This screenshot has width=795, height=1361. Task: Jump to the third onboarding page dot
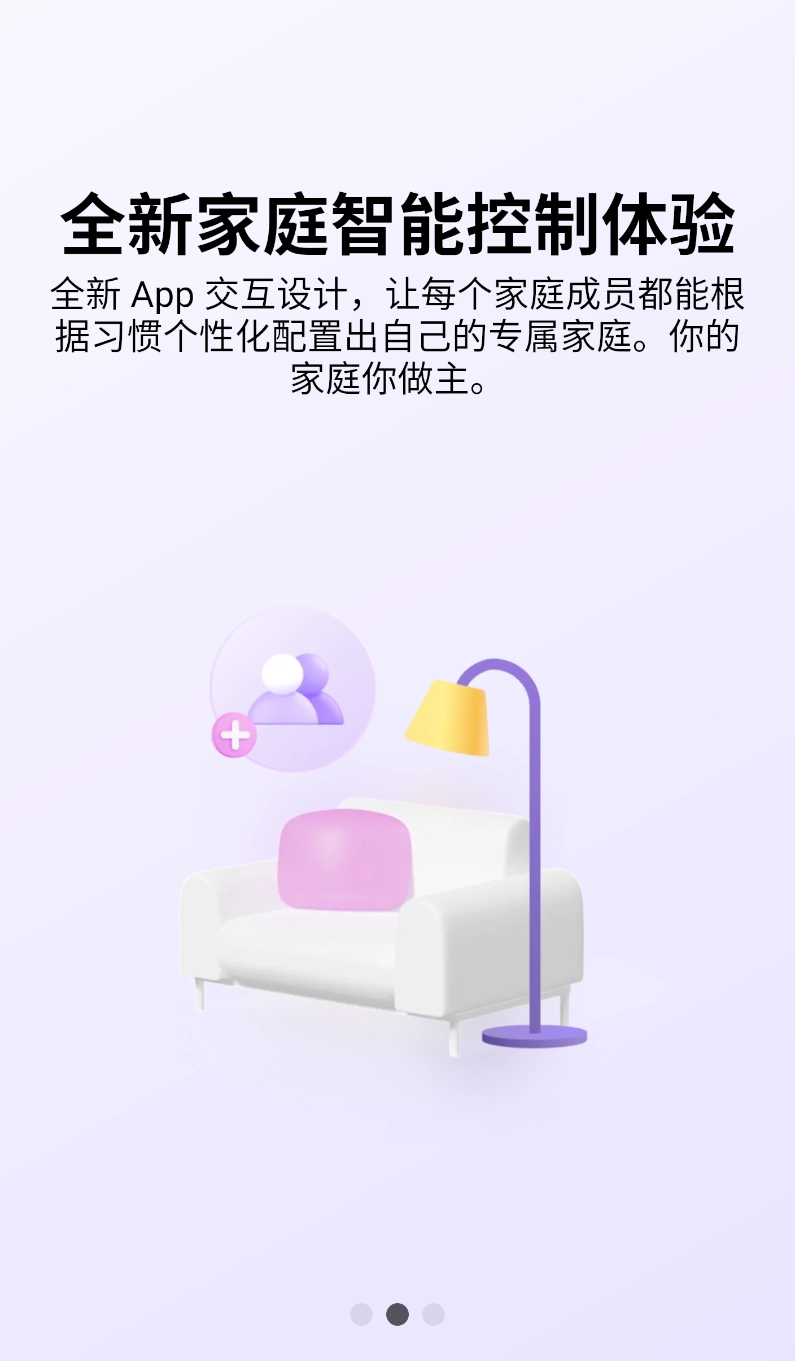click(433, 1314)
